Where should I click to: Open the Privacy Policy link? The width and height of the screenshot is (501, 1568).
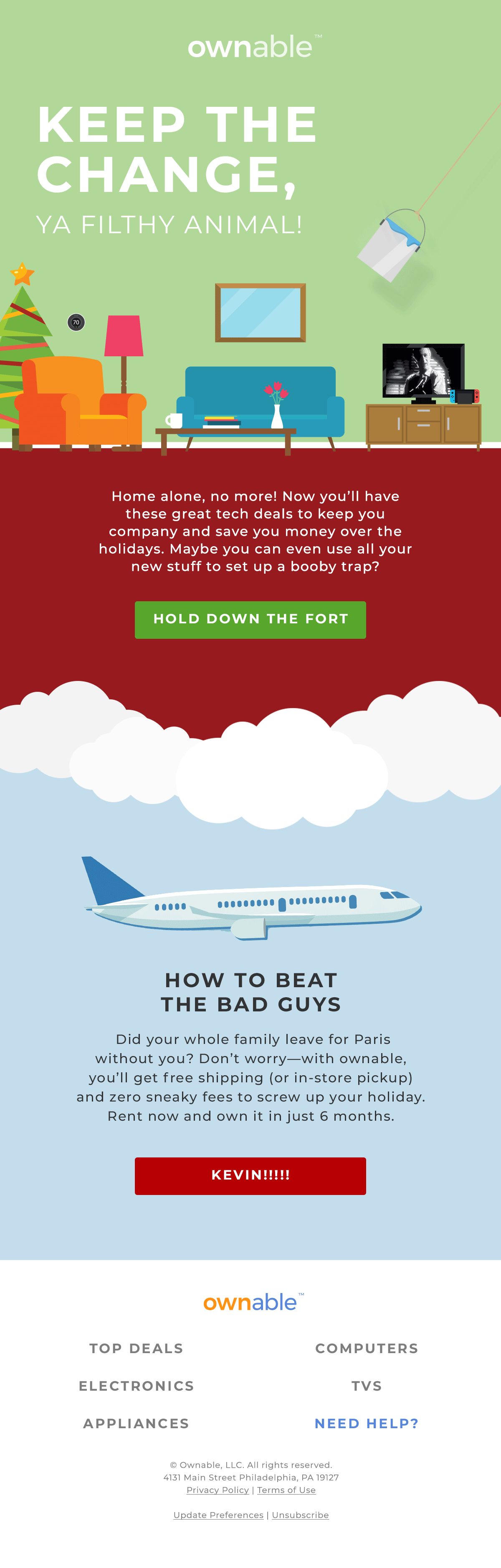pos(218,1490)
